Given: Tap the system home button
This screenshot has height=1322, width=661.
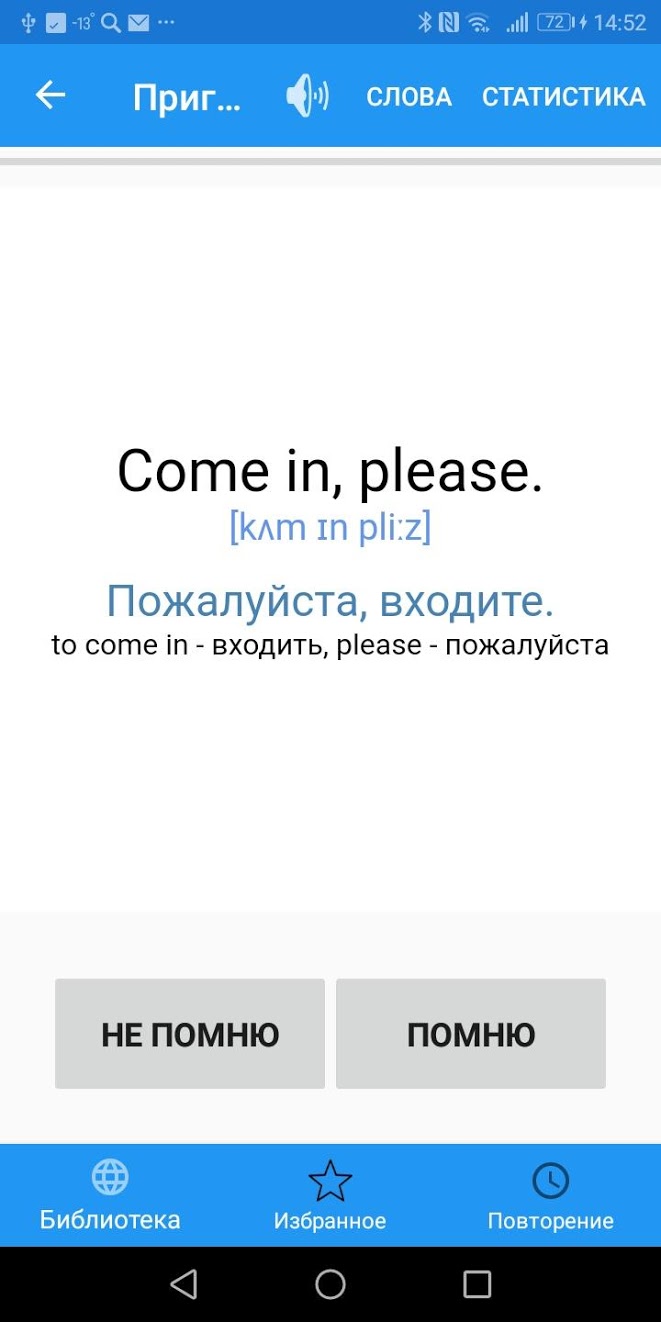Looking at the screenshot, I should point(330,1284).
